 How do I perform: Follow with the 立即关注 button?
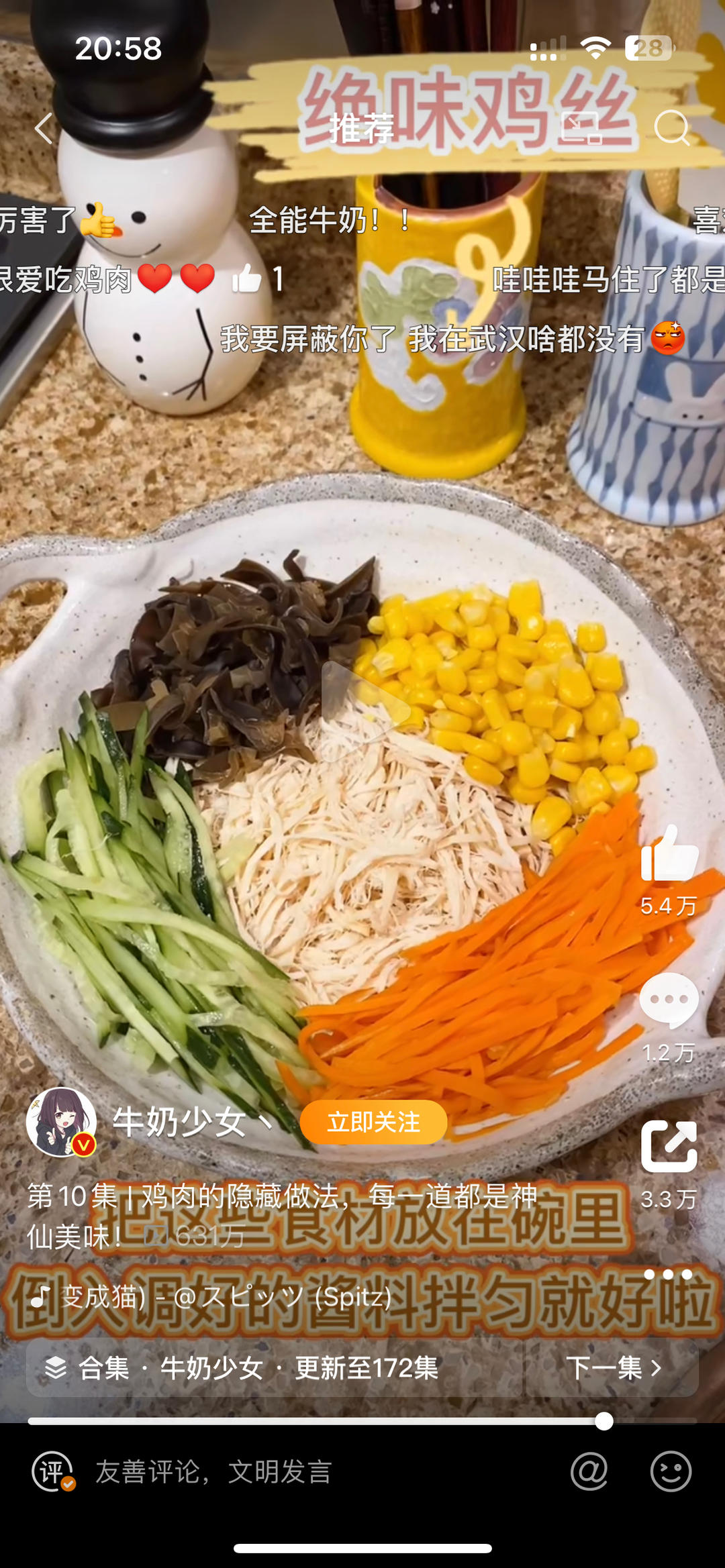tap(373, 1122)
